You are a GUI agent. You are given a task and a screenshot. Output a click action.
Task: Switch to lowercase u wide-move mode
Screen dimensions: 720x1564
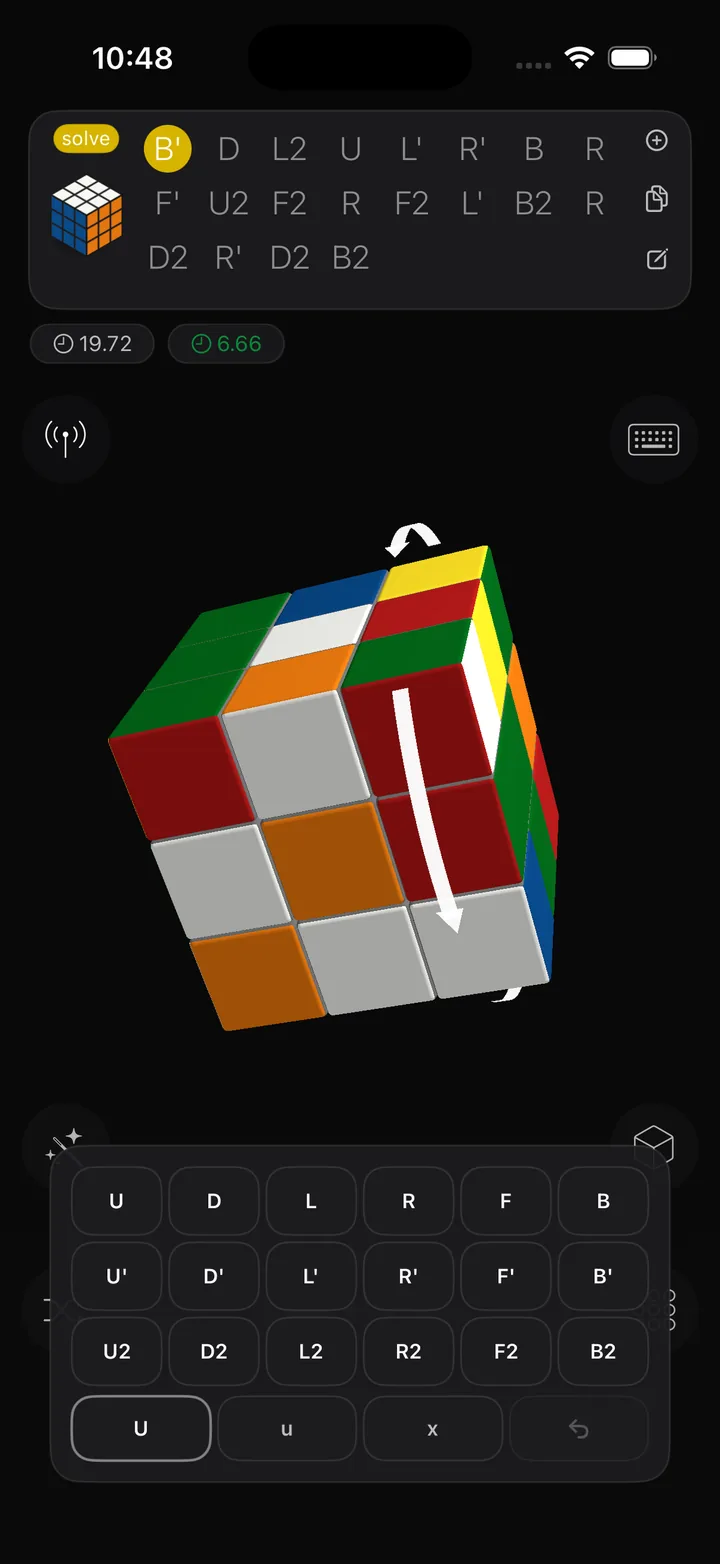[286, 1429]
